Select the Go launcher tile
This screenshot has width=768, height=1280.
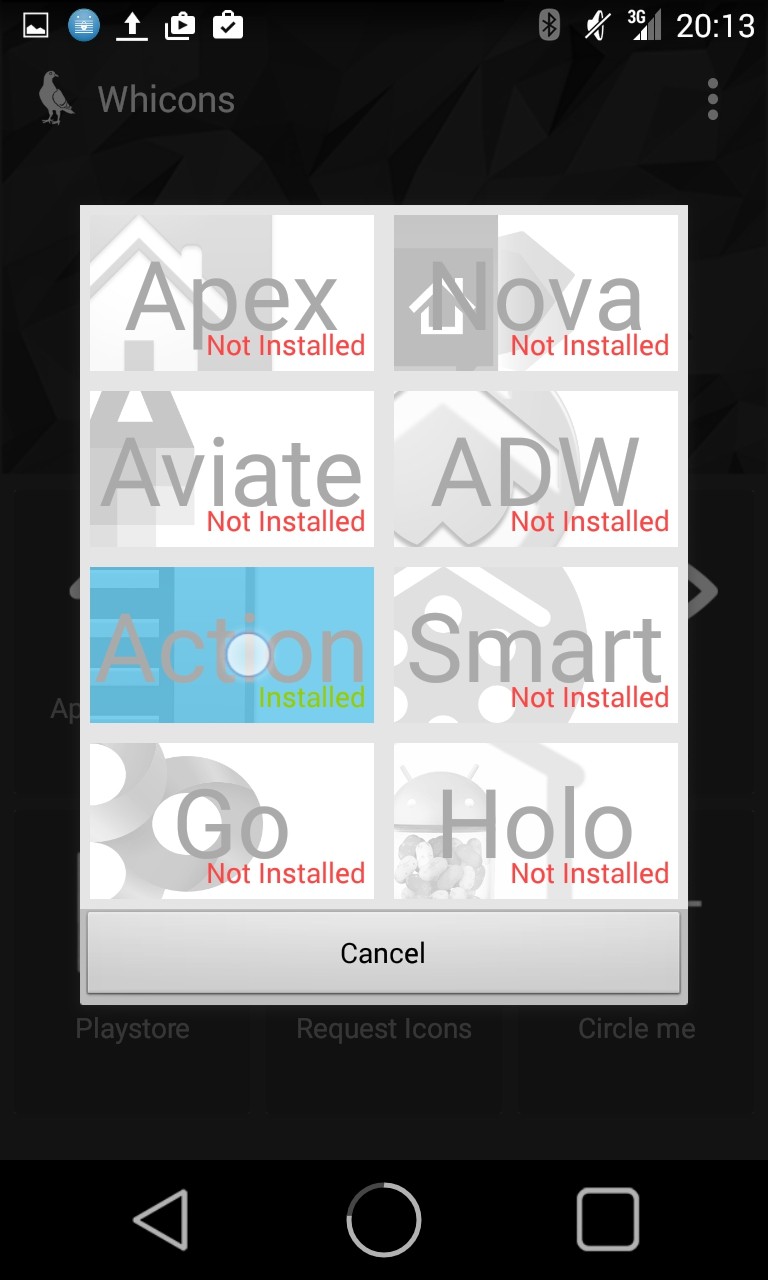pos(232,820)
